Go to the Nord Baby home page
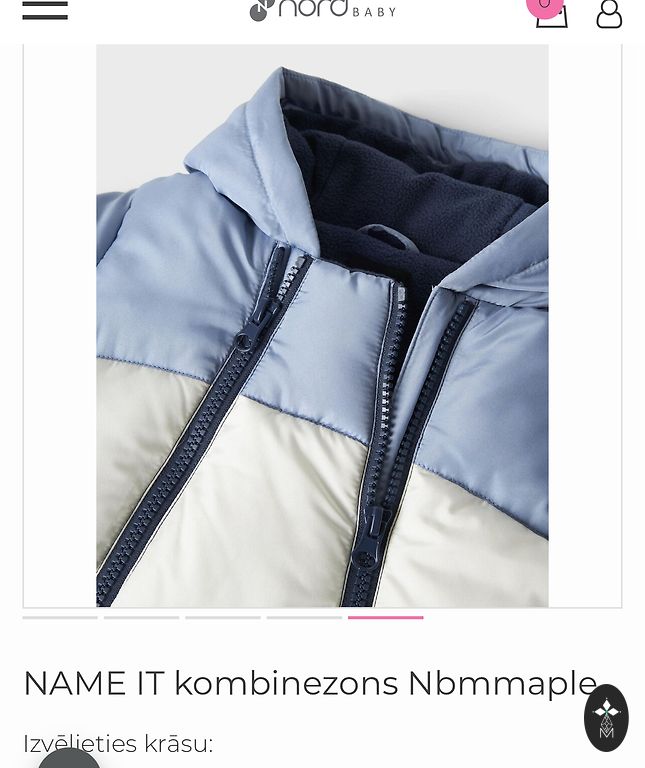 322,10
